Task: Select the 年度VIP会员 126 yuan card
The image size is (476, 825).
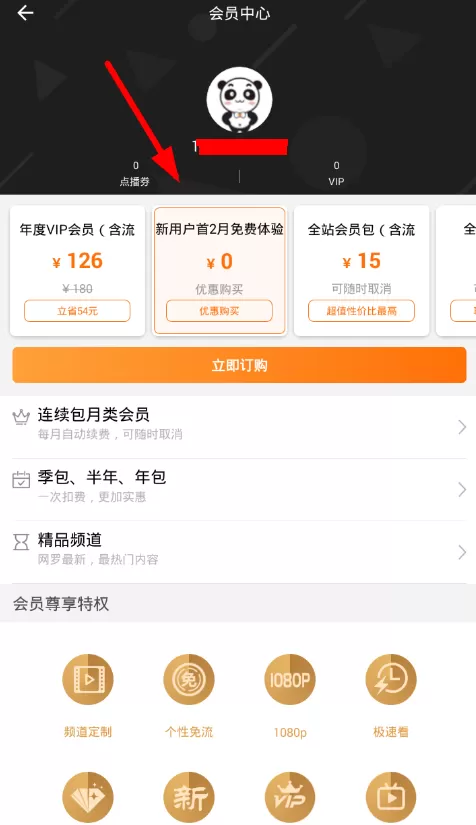Action: tap(77, 271)
